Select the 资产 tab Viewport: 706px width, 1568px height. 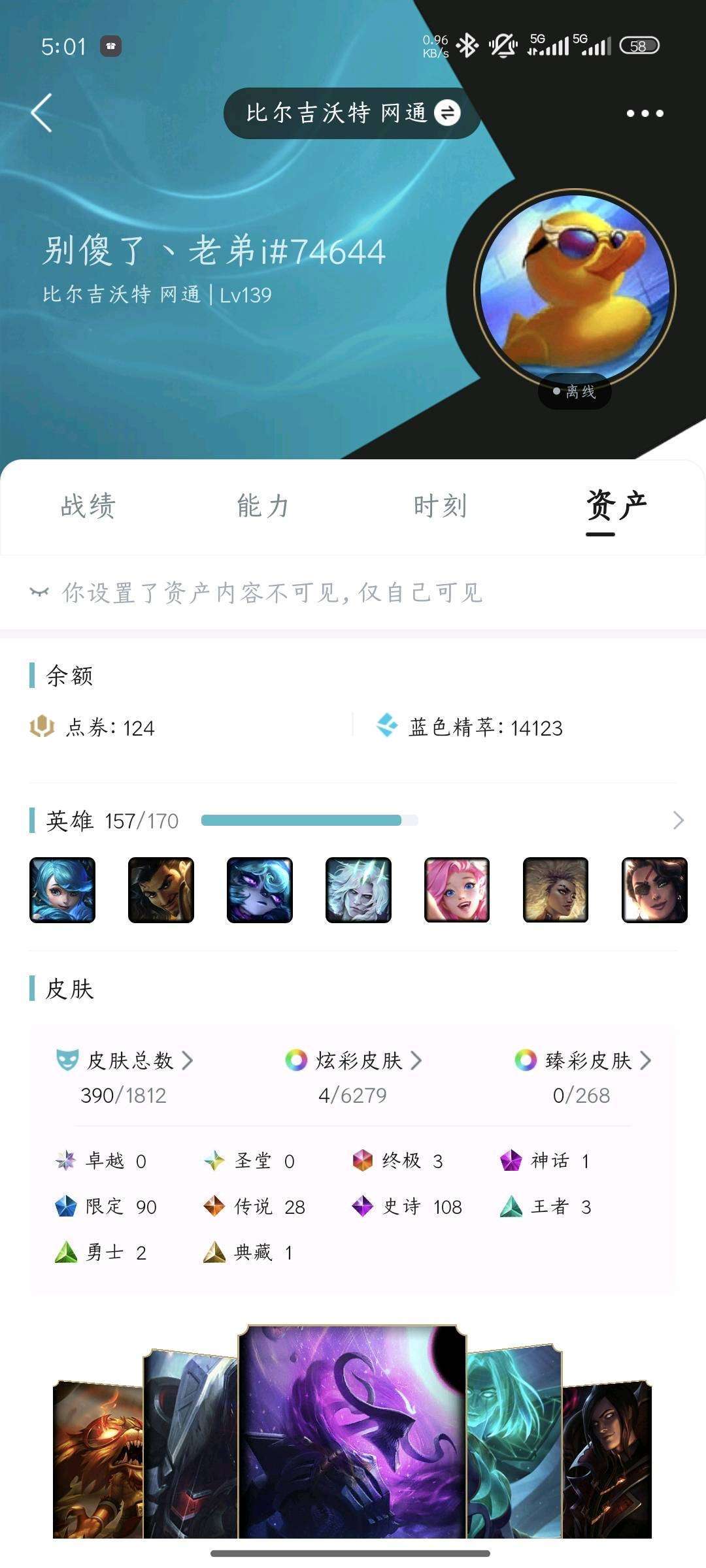(x=616, y=506)
